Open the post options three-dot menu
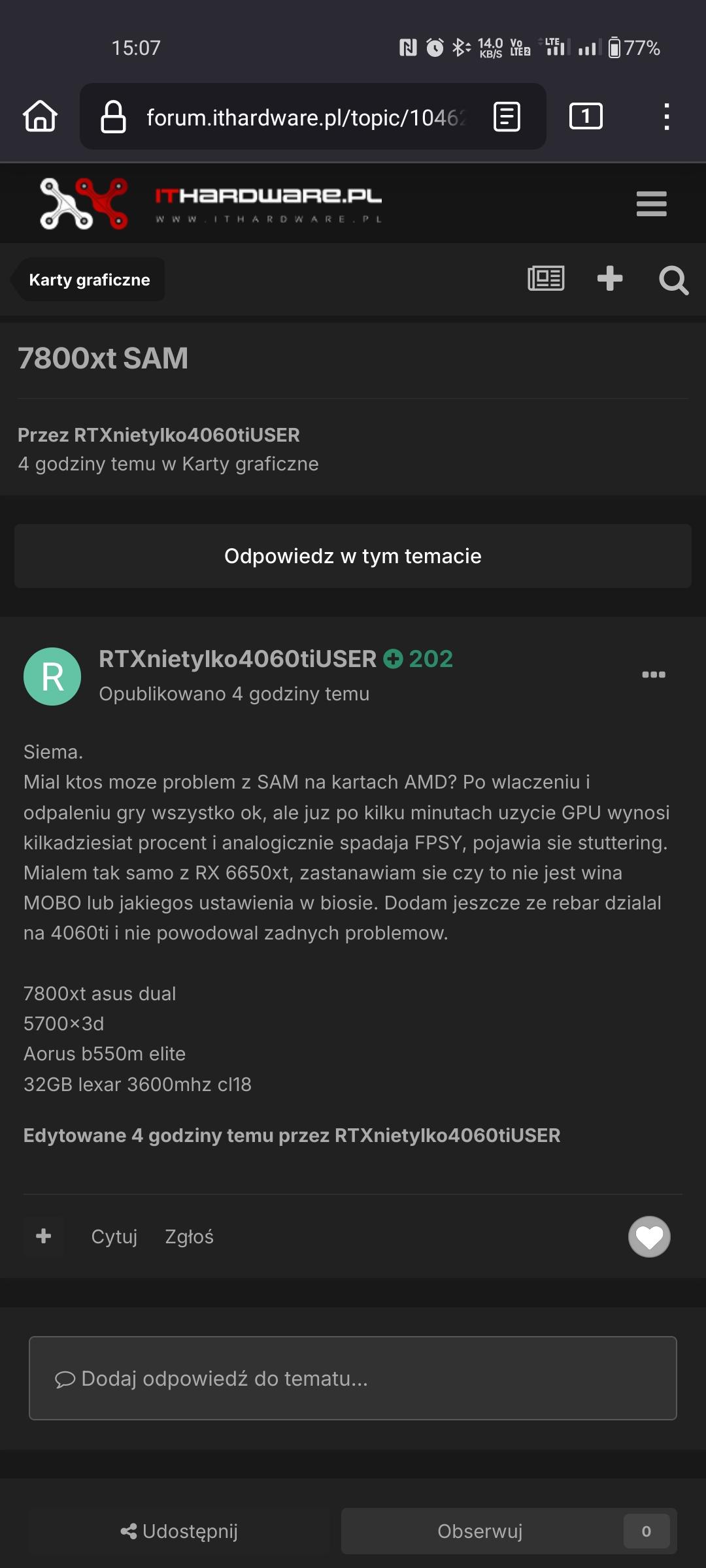Screen dimensions: 706x1568 tap(654, 675)
